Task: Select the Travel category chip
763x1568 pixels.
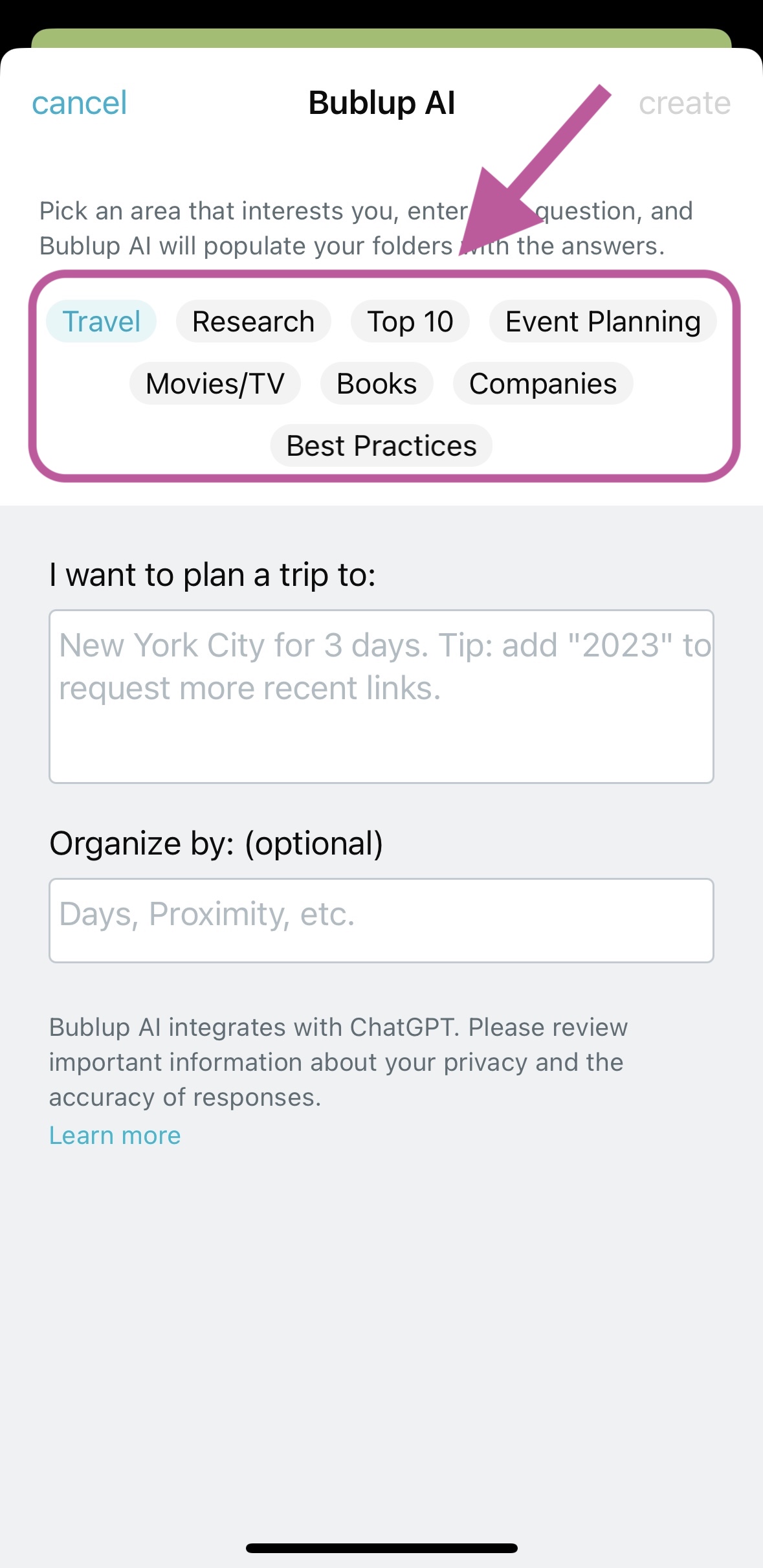Action: point(101,321)
